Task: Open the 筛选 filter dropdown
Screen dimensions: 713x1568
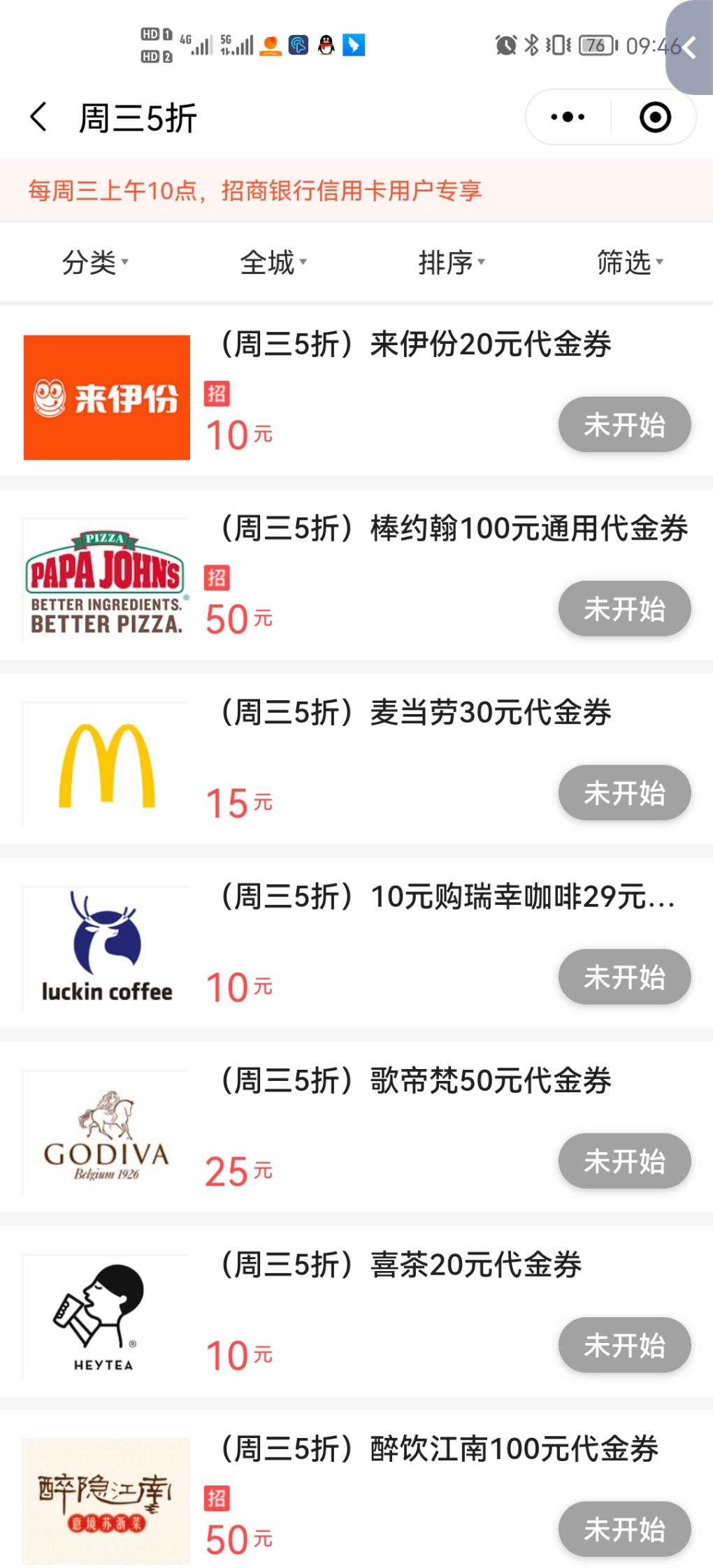Action: click(x=630, y=263)
